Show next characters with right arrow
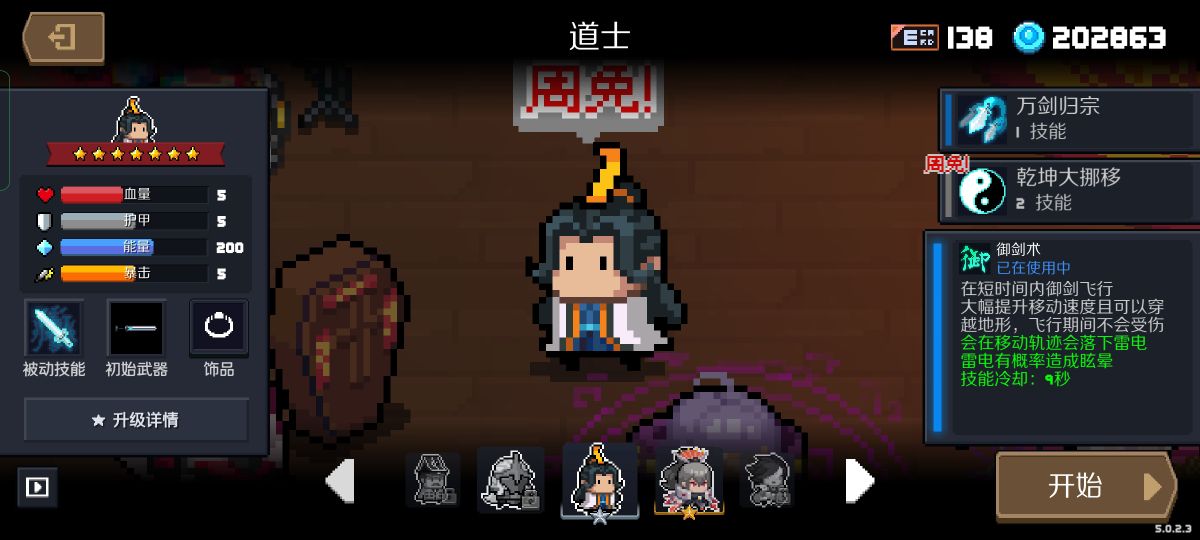The width and height of the screenshot is (1200, 540). pyautogui.click(x=859, y=481)
